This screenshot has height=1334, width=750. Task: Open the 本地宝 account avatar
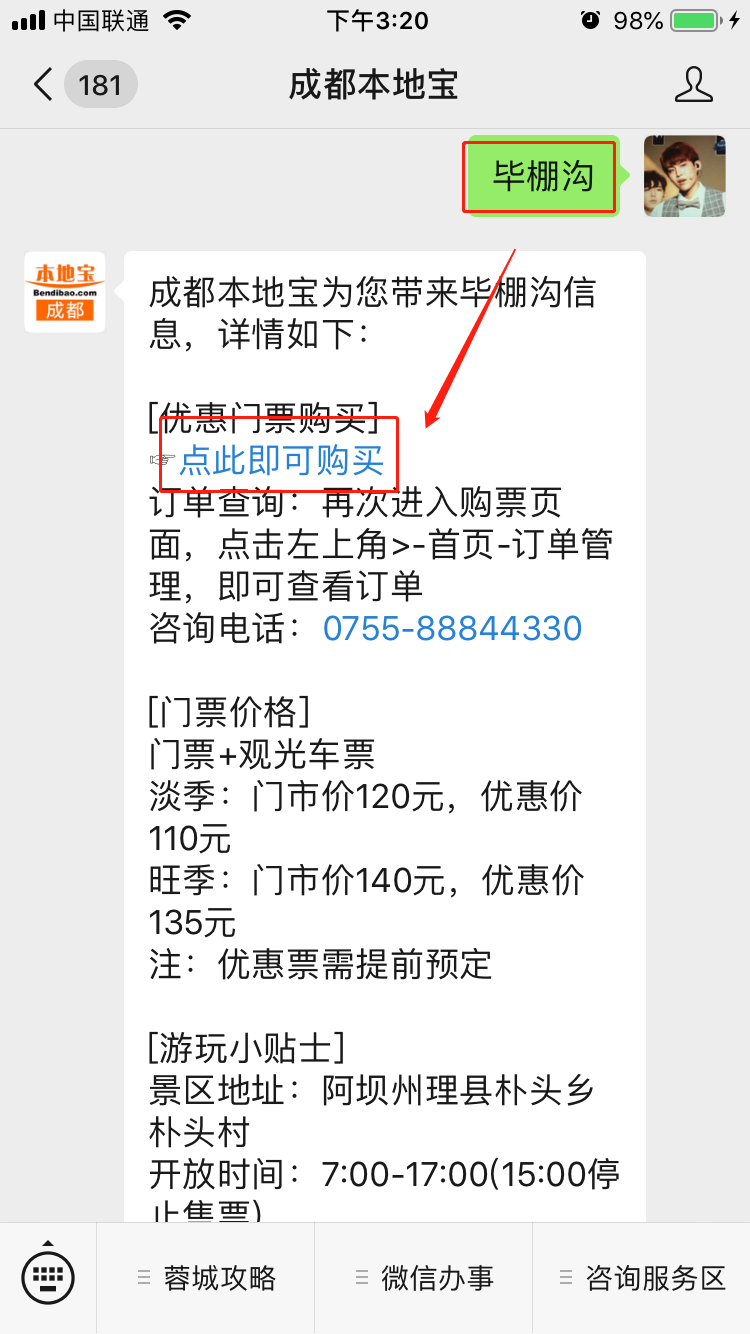pyautogui.click(x=65, y=292)
